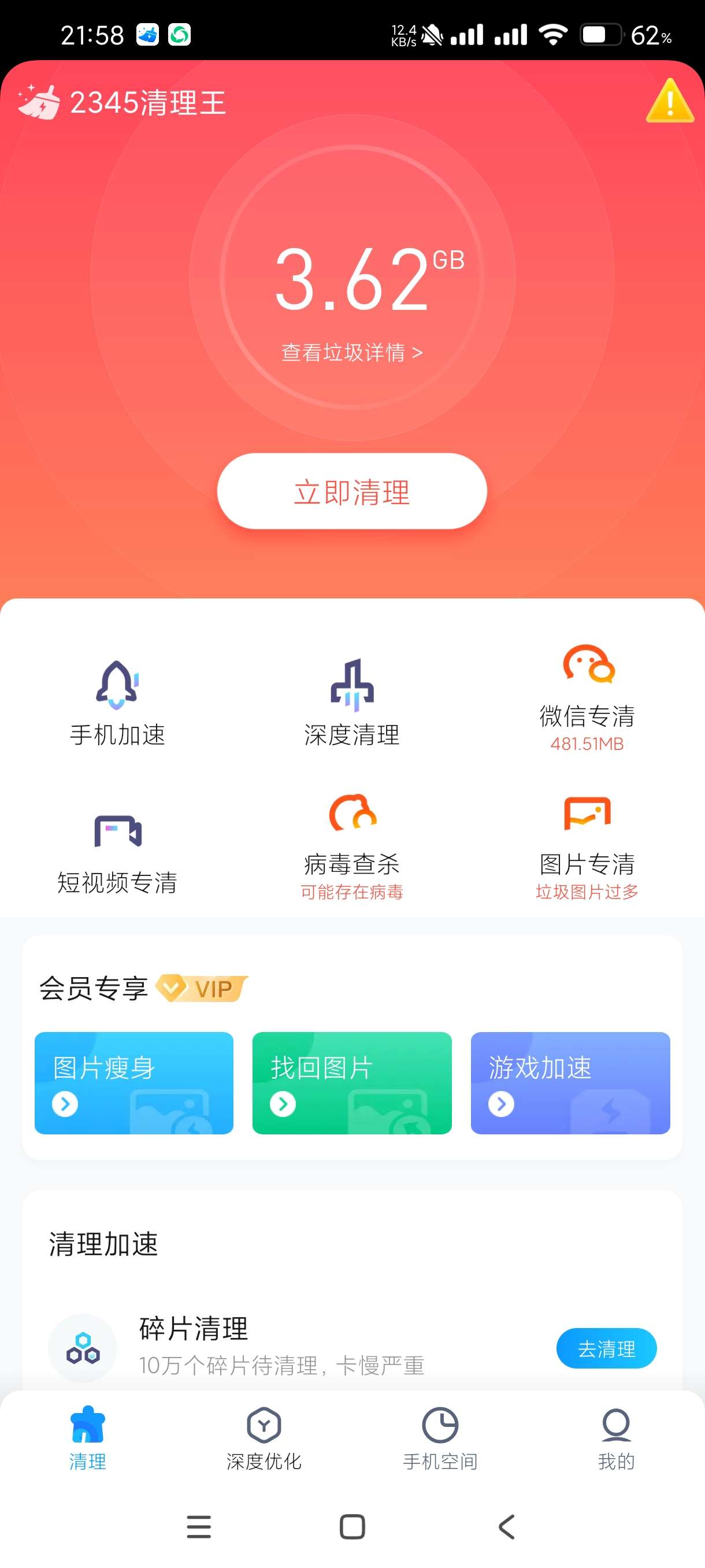The height and width of the screenshot is (1568, 705).
Task: Open recent apps from navigation bar
Action: click(198, 1526)
